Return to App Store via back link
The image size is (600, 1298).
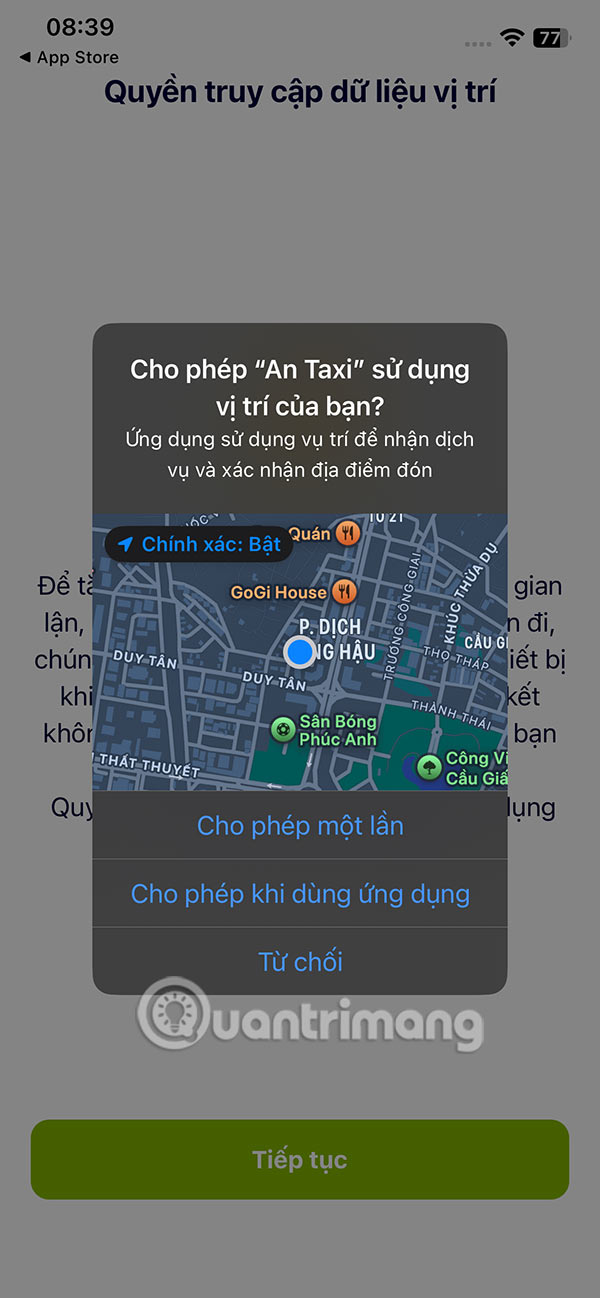[x=68, y=58]
